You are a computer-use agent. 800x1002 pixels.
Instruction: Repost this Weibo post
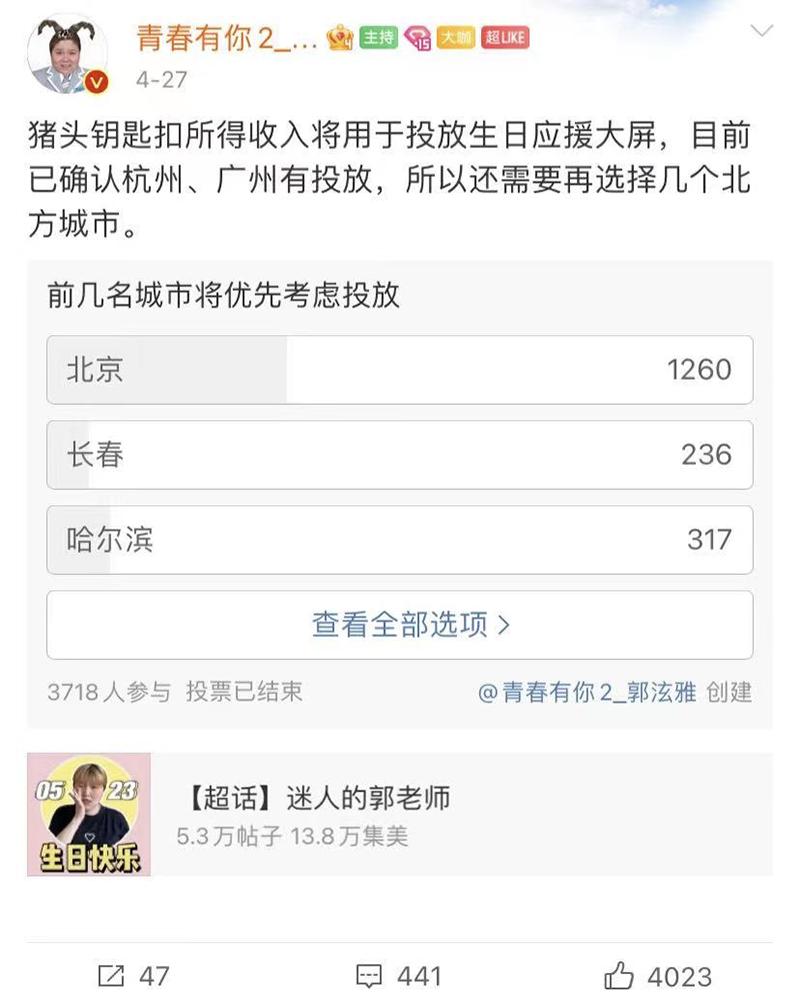click(x=133, y=975)
